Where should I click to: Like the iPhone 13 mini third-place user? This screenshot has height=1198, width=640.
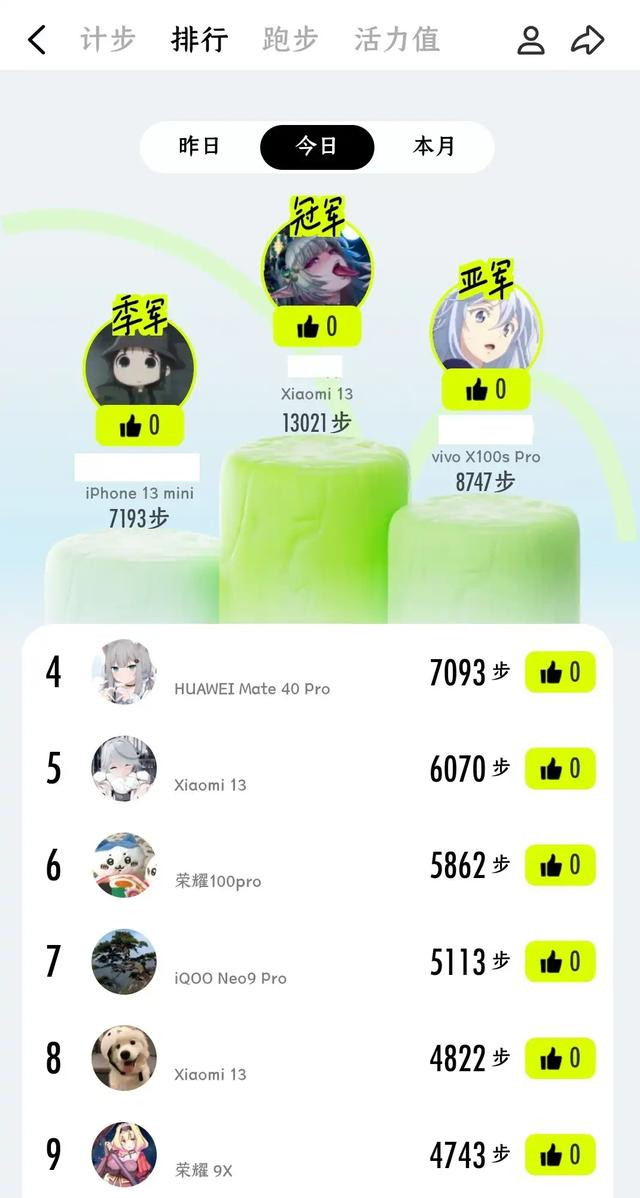(x=140, y=426)
